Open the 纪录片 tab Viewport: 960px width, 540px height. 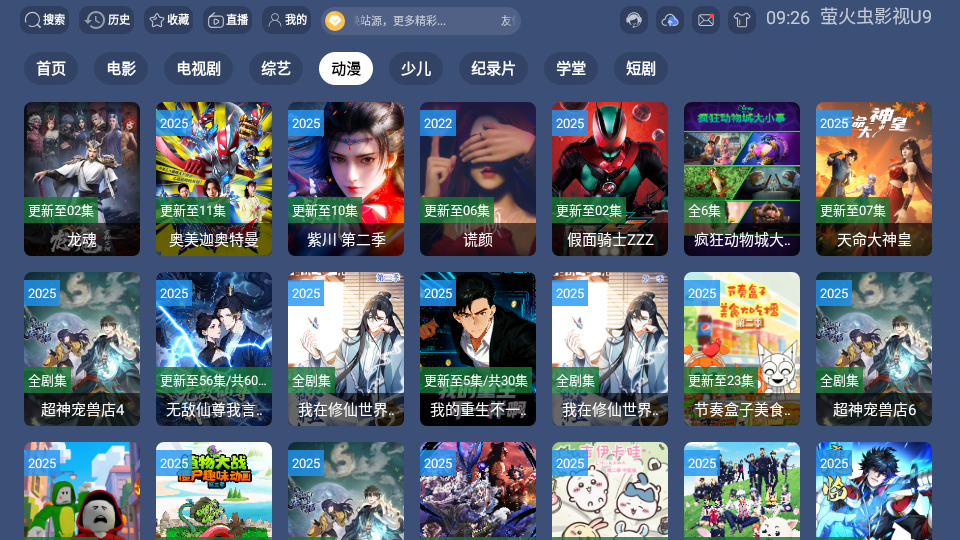point(493,68)
